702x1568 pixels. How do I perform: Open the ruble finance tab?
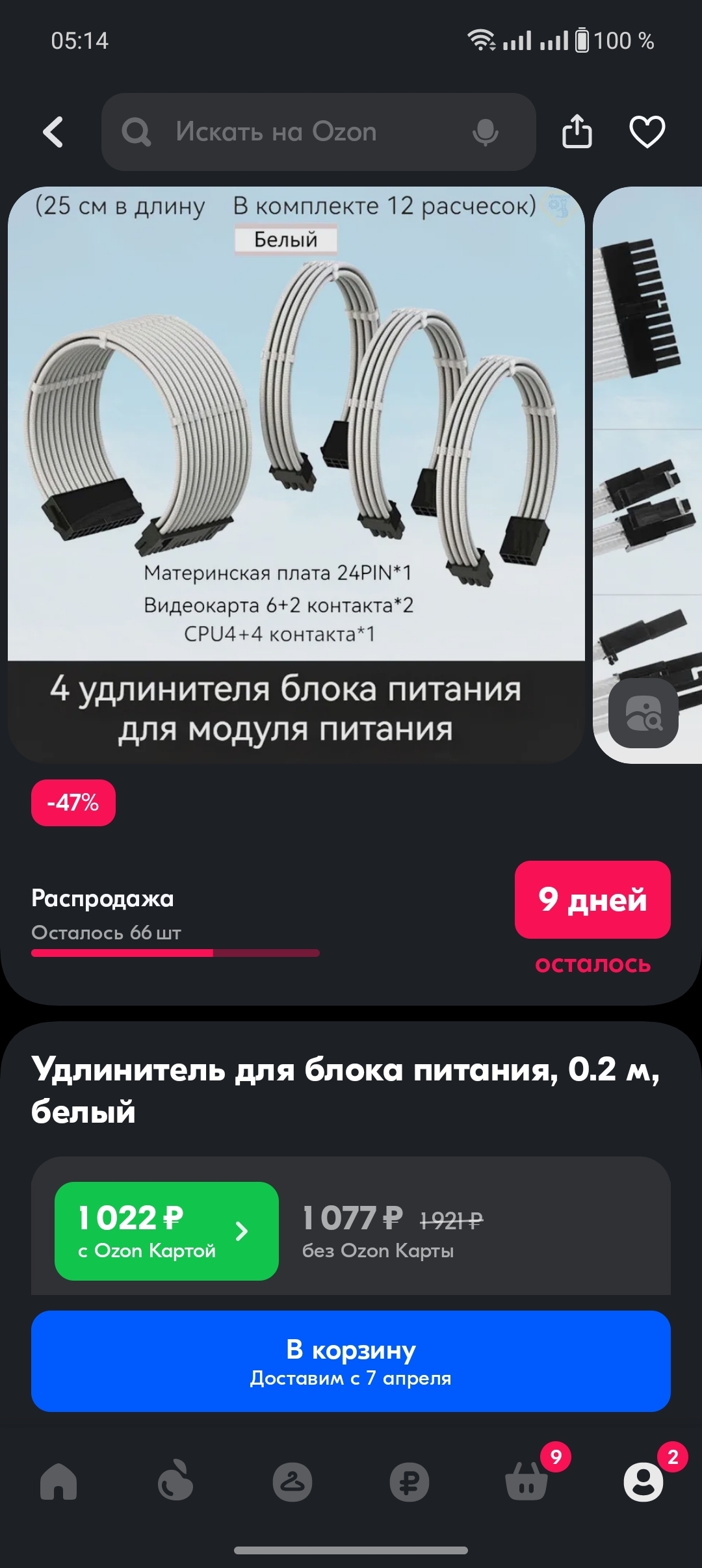point(409,1482)
